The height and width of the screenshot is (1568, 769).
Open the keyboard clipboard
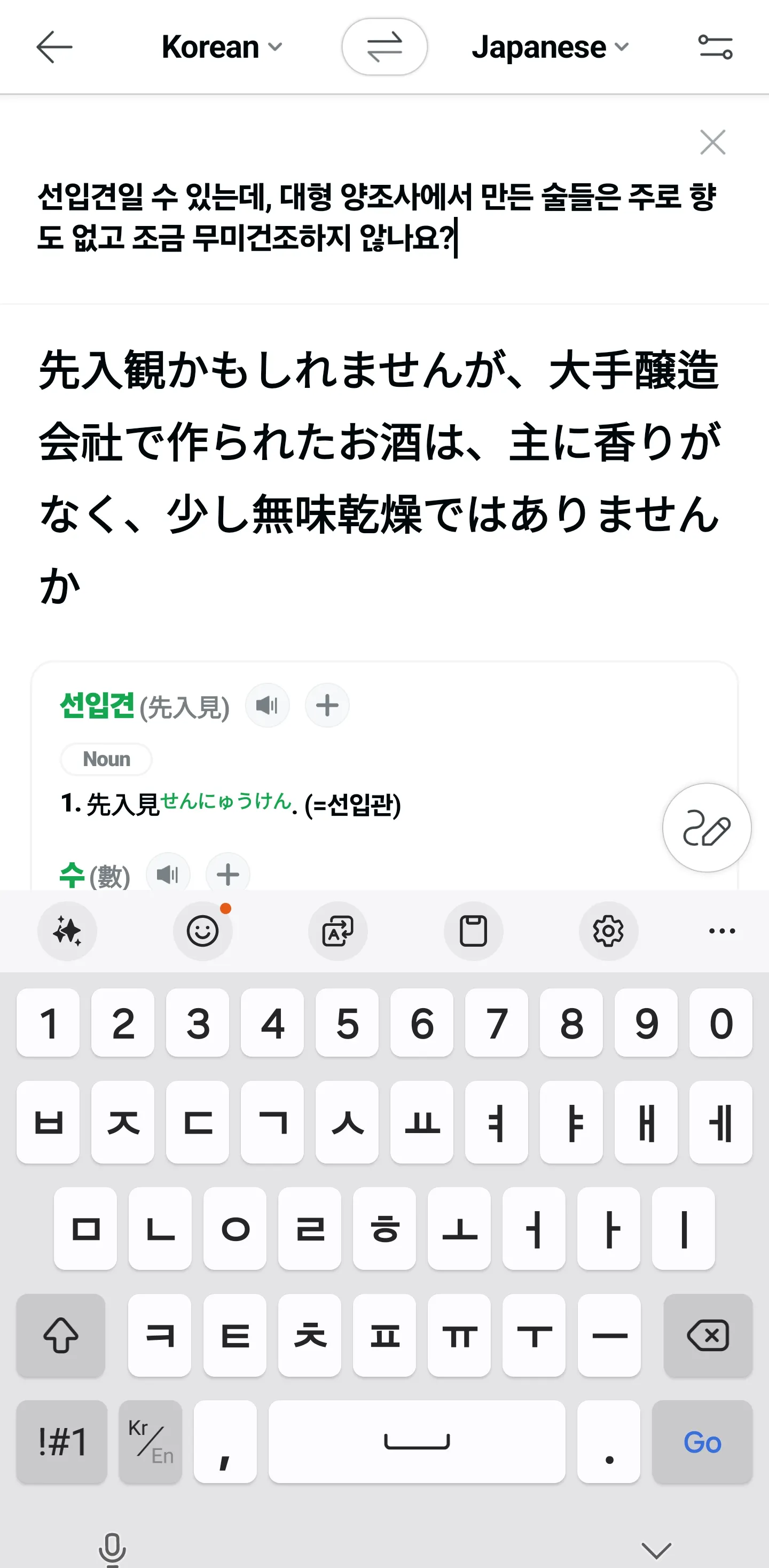[x=473, y=931]
